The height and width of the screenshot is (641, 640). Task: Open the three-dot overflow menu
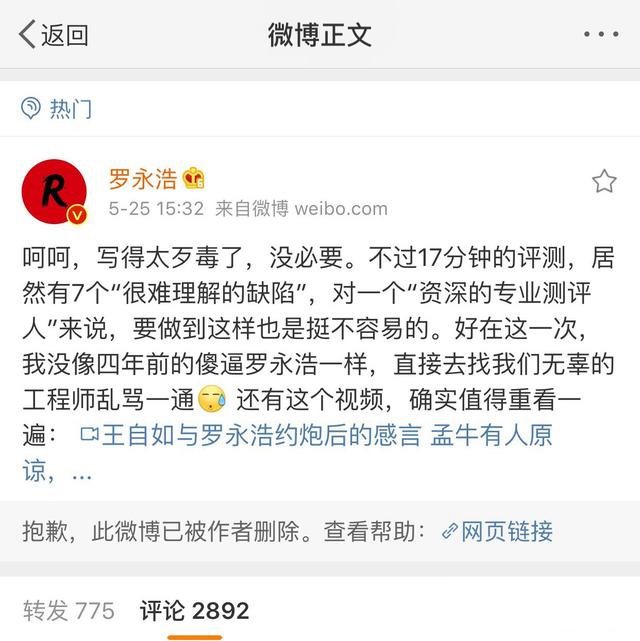tap(601, 34)
